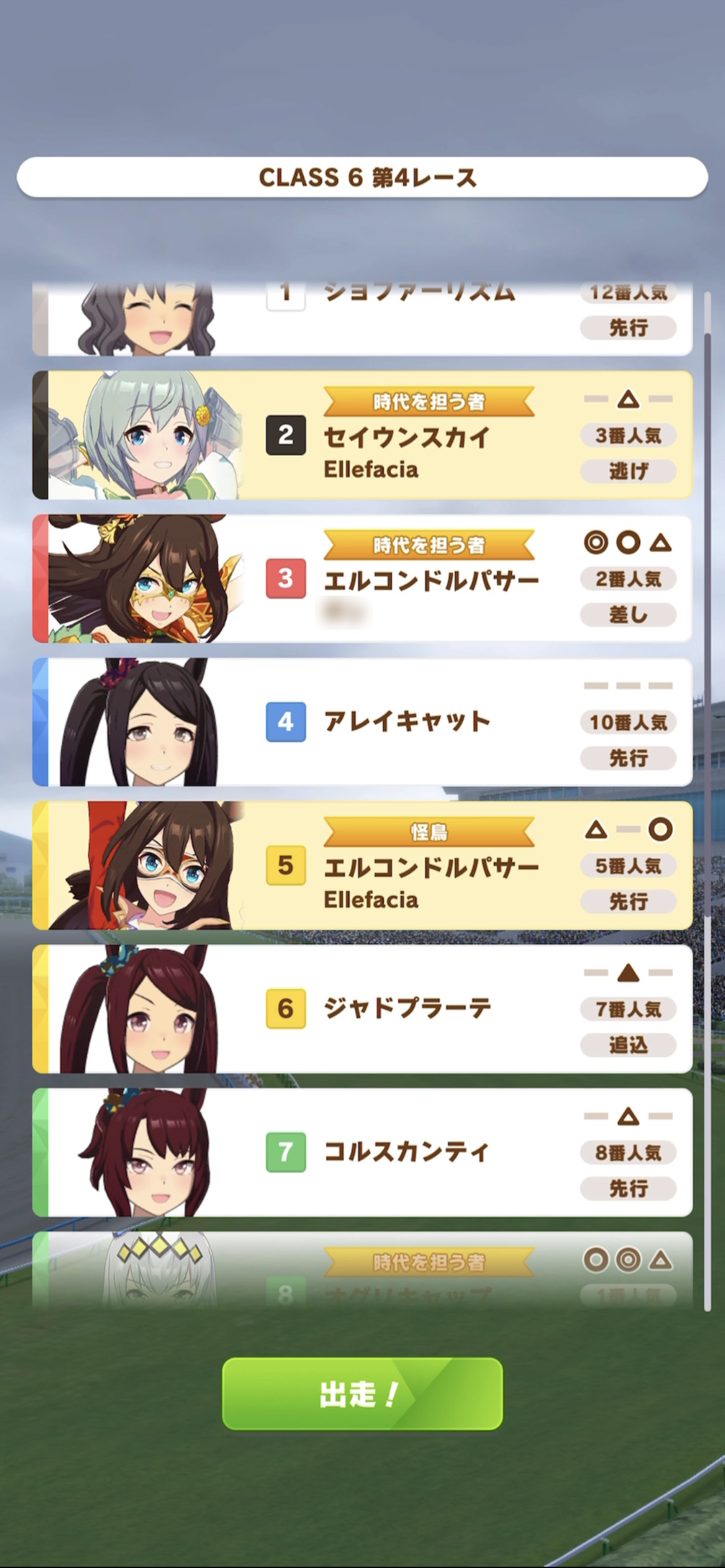The height and width of the screenshot is (1568, 725).
Task: Open entry 5 エルコンドルパサー titled 怪鳥
Action: [x=362, y=865]
